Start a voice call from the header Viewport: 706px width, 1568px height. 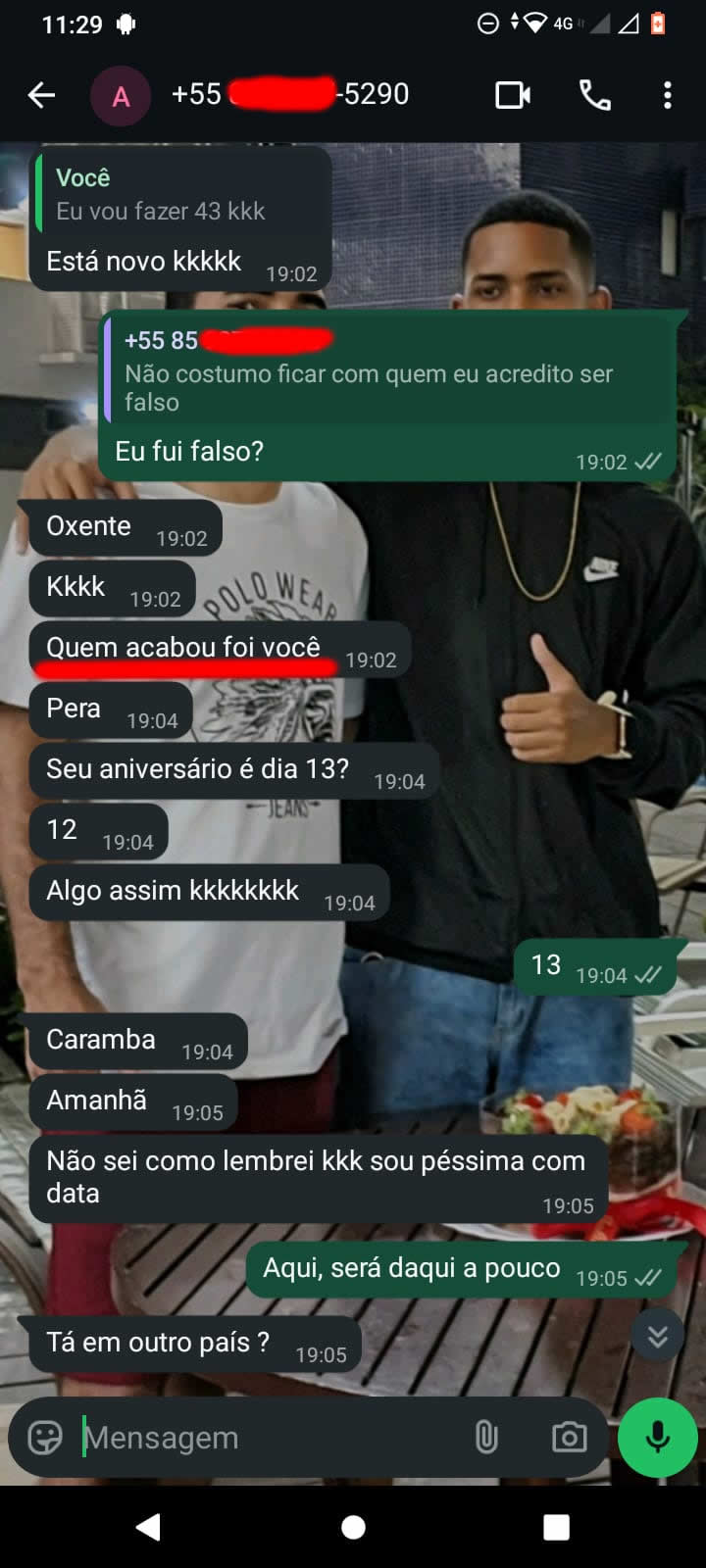(592, 94)
